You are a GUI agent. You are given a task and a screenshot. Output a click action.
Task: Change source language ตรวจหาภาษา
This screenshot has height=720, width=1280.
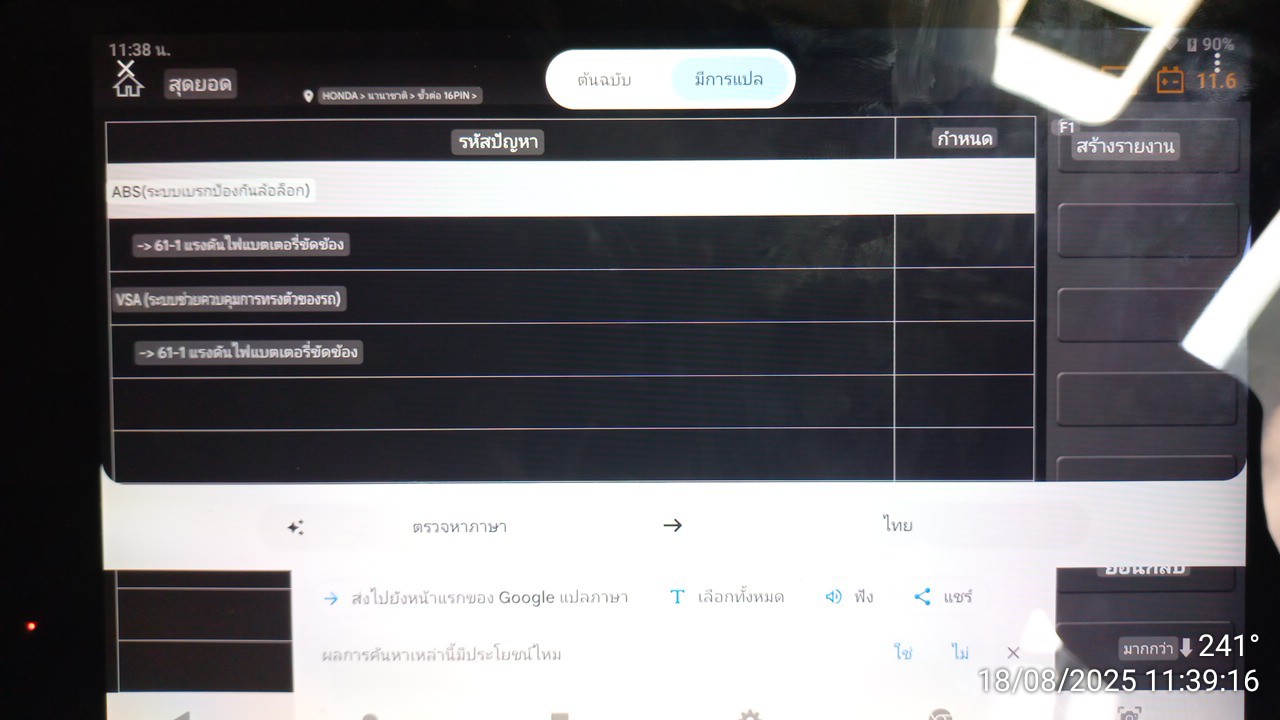click(459, 526)
